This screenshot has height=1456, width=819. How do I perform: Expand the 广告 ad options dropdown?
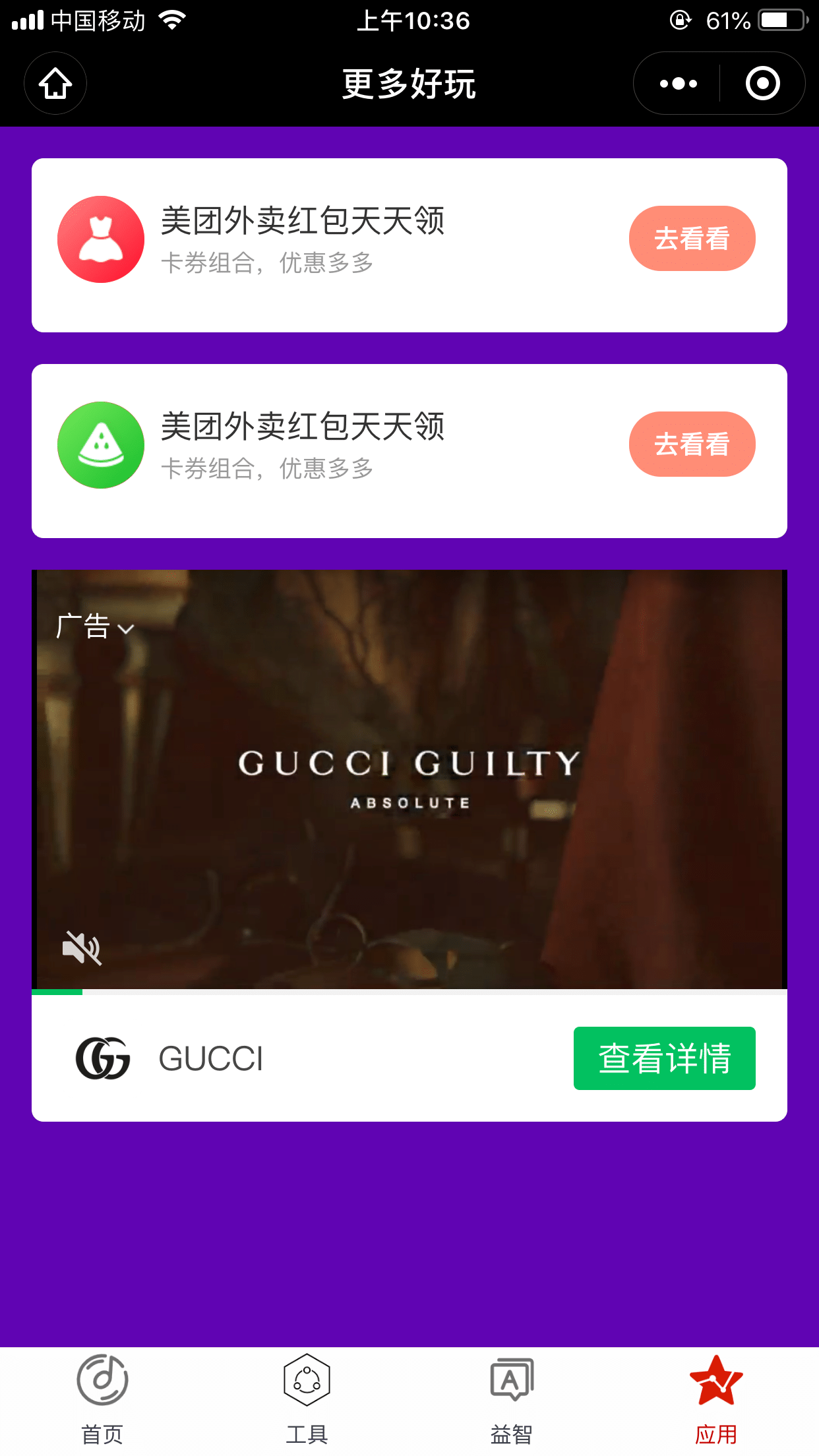[x=96, y=626]
